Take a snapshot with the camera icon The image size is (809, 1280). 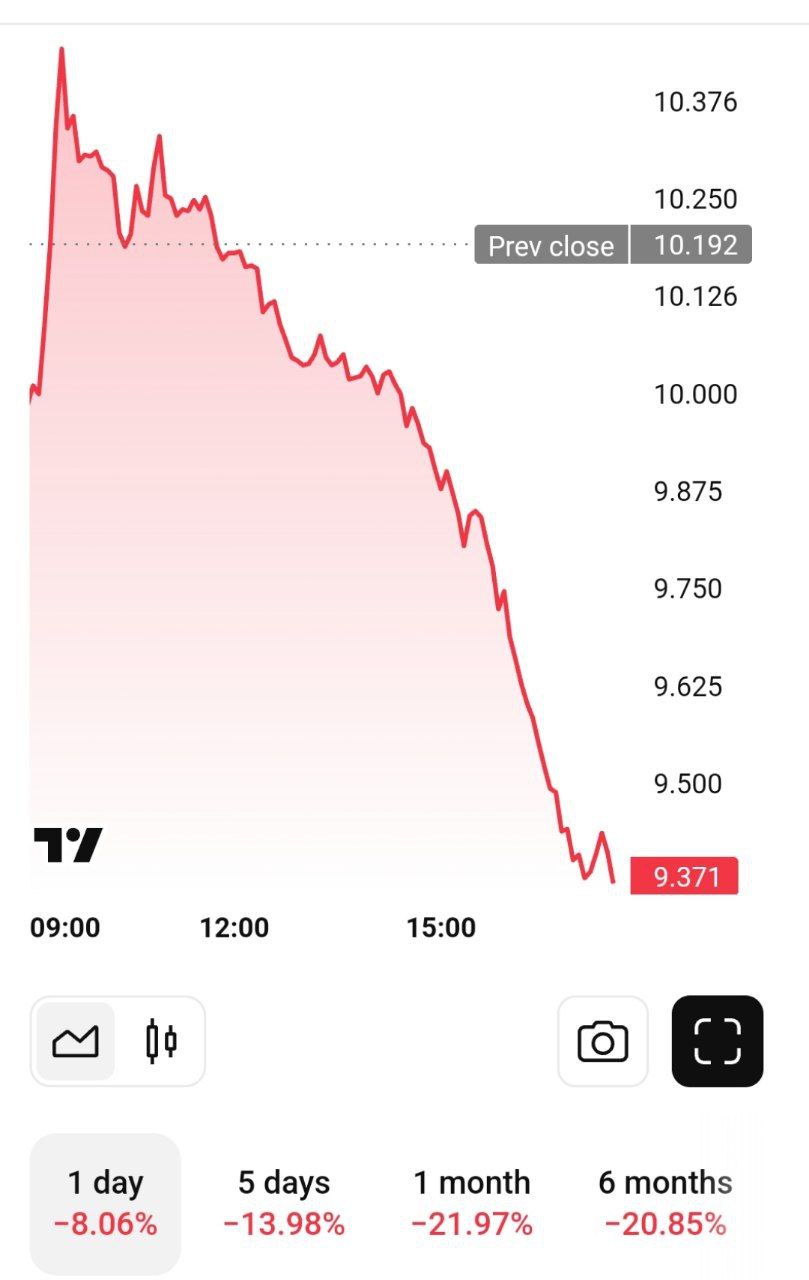pyautogui.click(x=602, y=1041)
